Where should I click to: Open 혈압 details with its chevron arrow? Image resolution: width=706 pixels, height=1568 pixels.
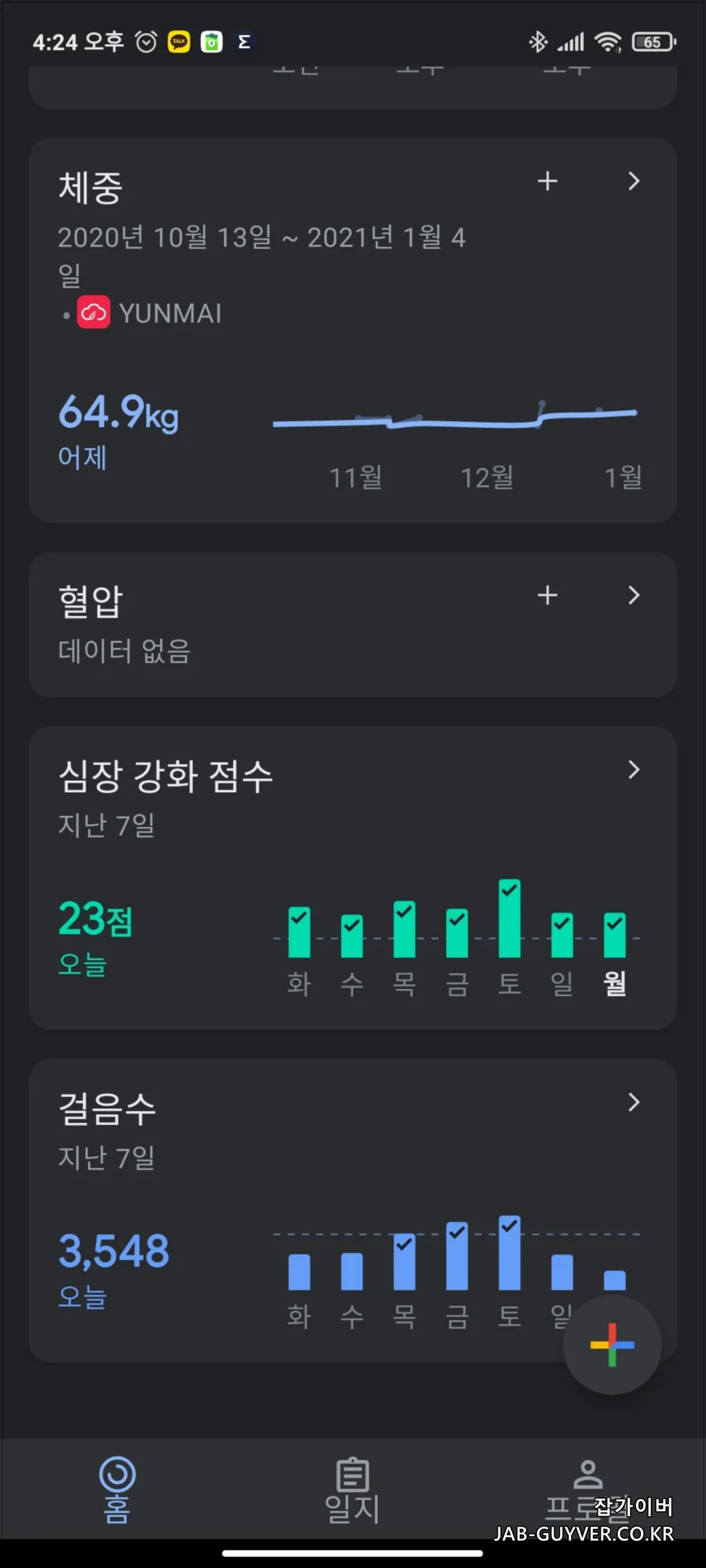(634, 595)
